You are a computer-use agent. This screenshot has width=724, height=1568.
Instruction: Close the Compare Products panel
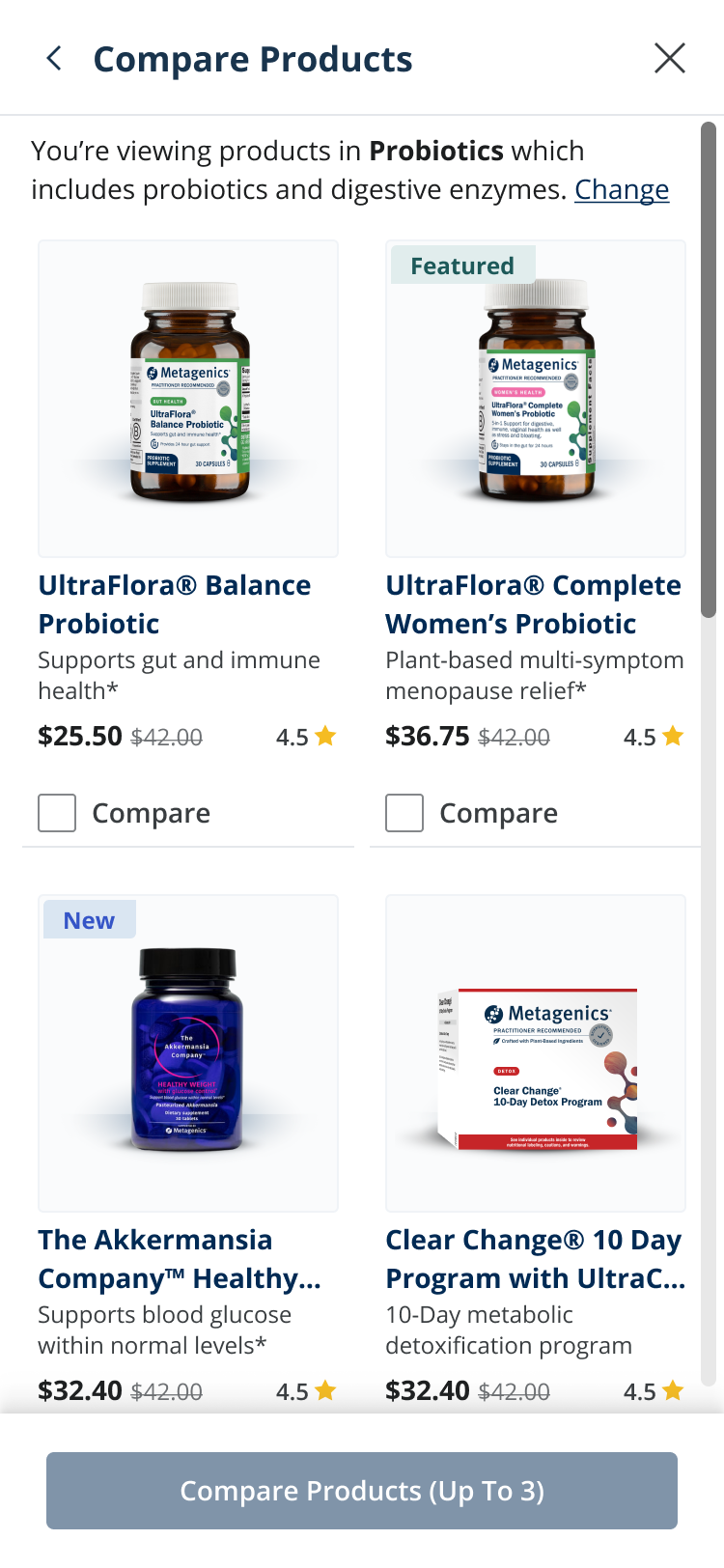pyautogui.click(x=669, y=59)
